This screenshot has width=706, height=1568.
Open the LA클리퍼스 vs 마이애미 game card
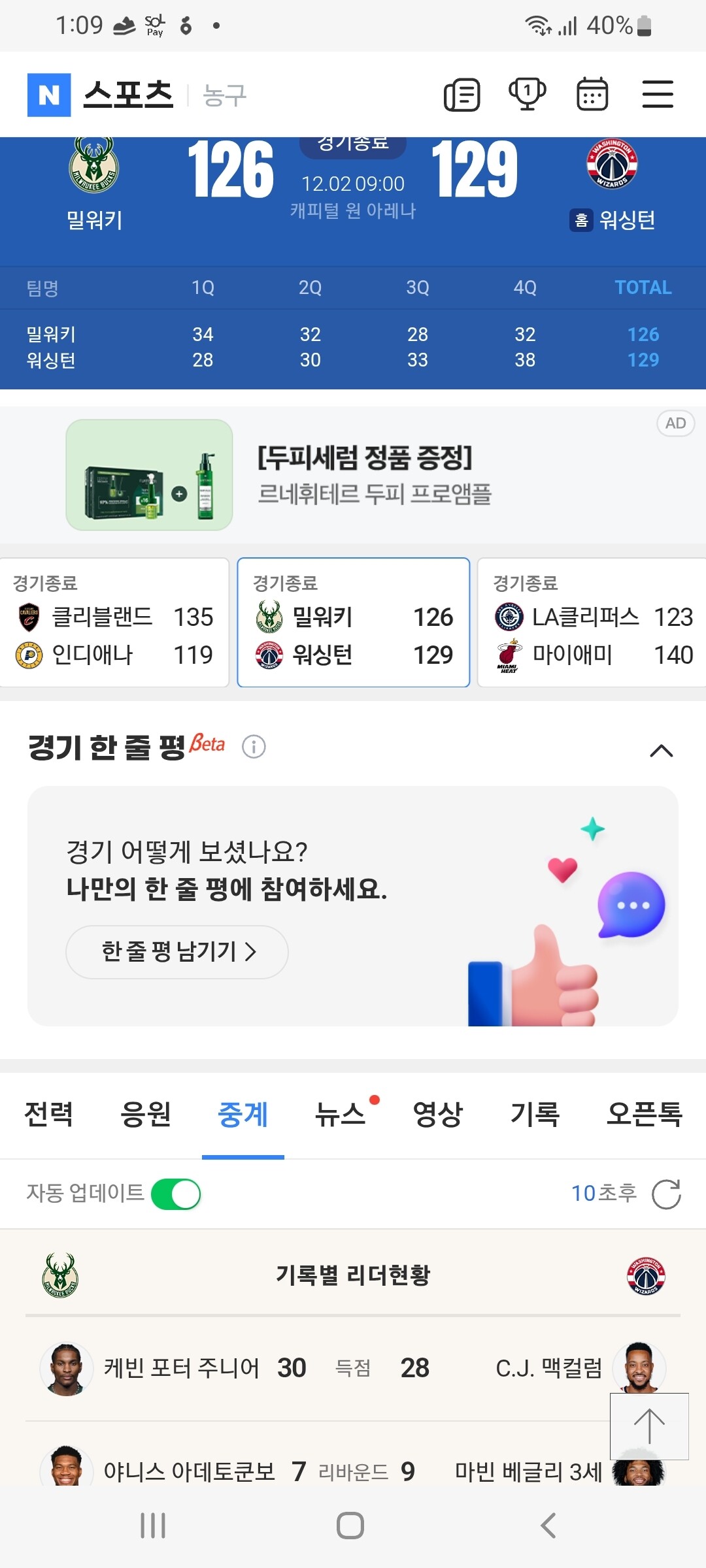point(592,623)
